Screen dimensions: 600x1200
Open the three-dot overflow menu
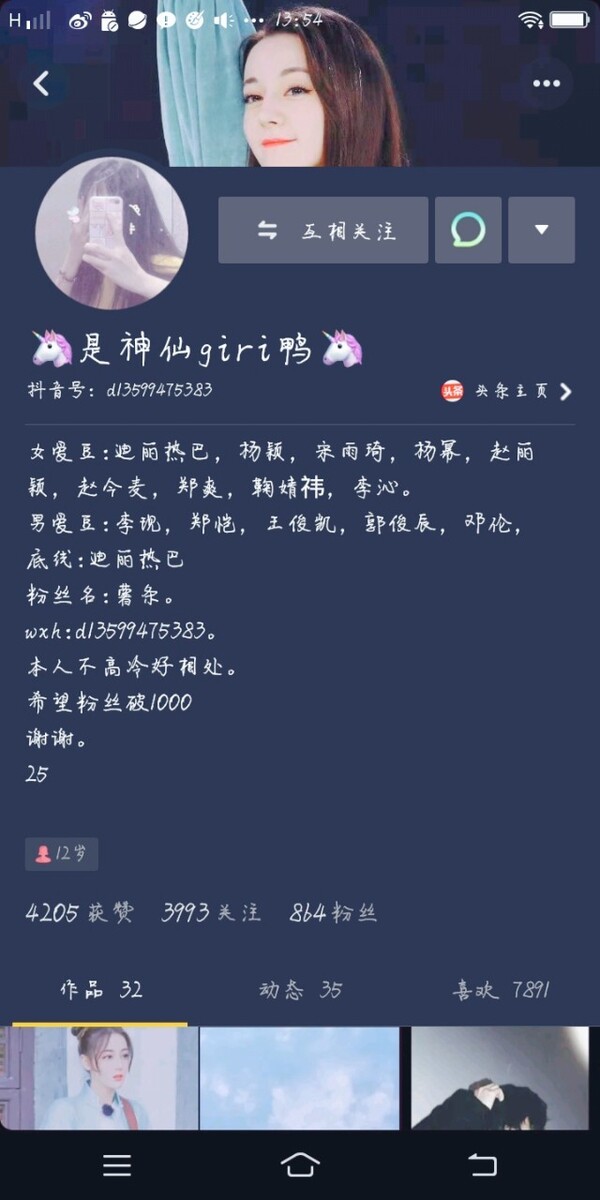click(546, 84)
